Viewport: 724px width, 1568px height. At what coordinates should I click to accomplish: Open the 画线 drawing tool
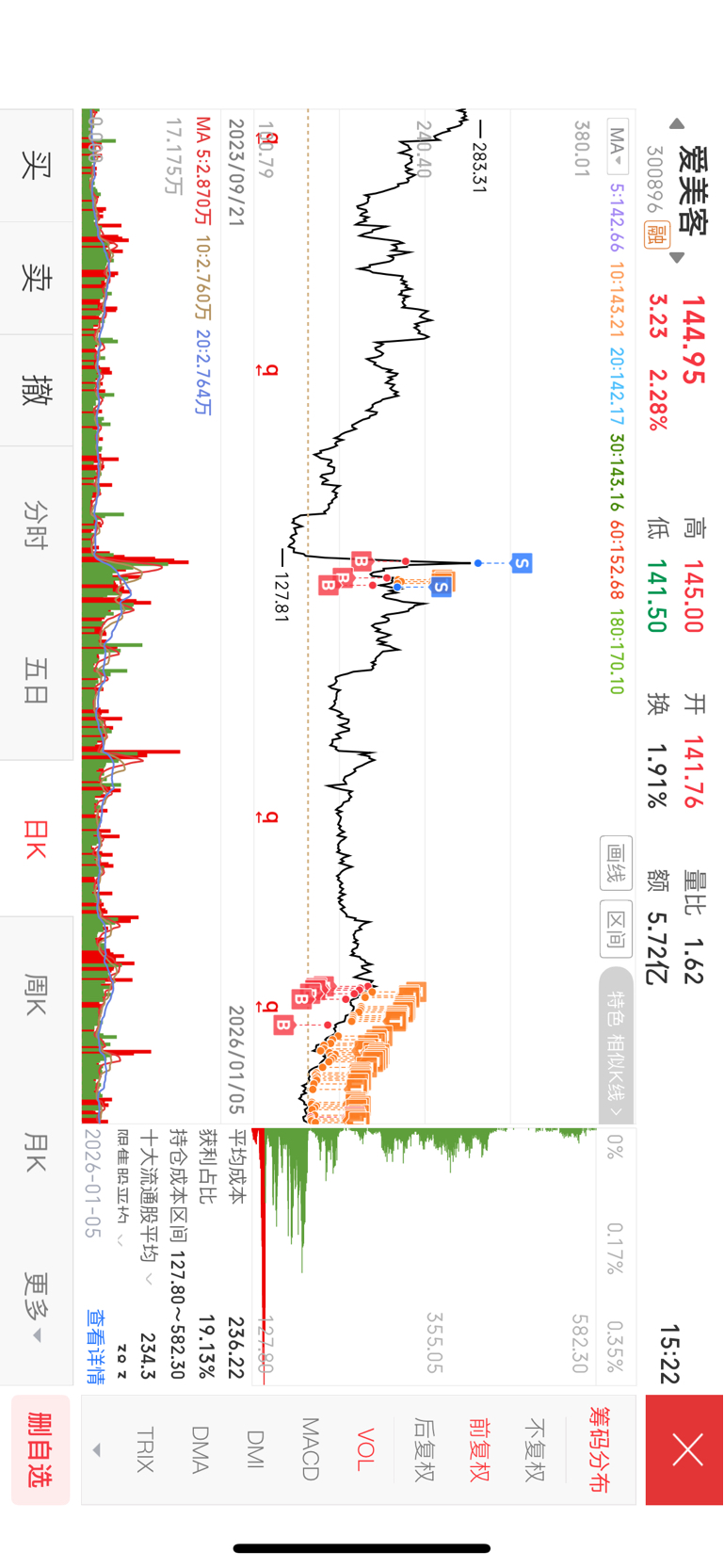pos(616,863)
